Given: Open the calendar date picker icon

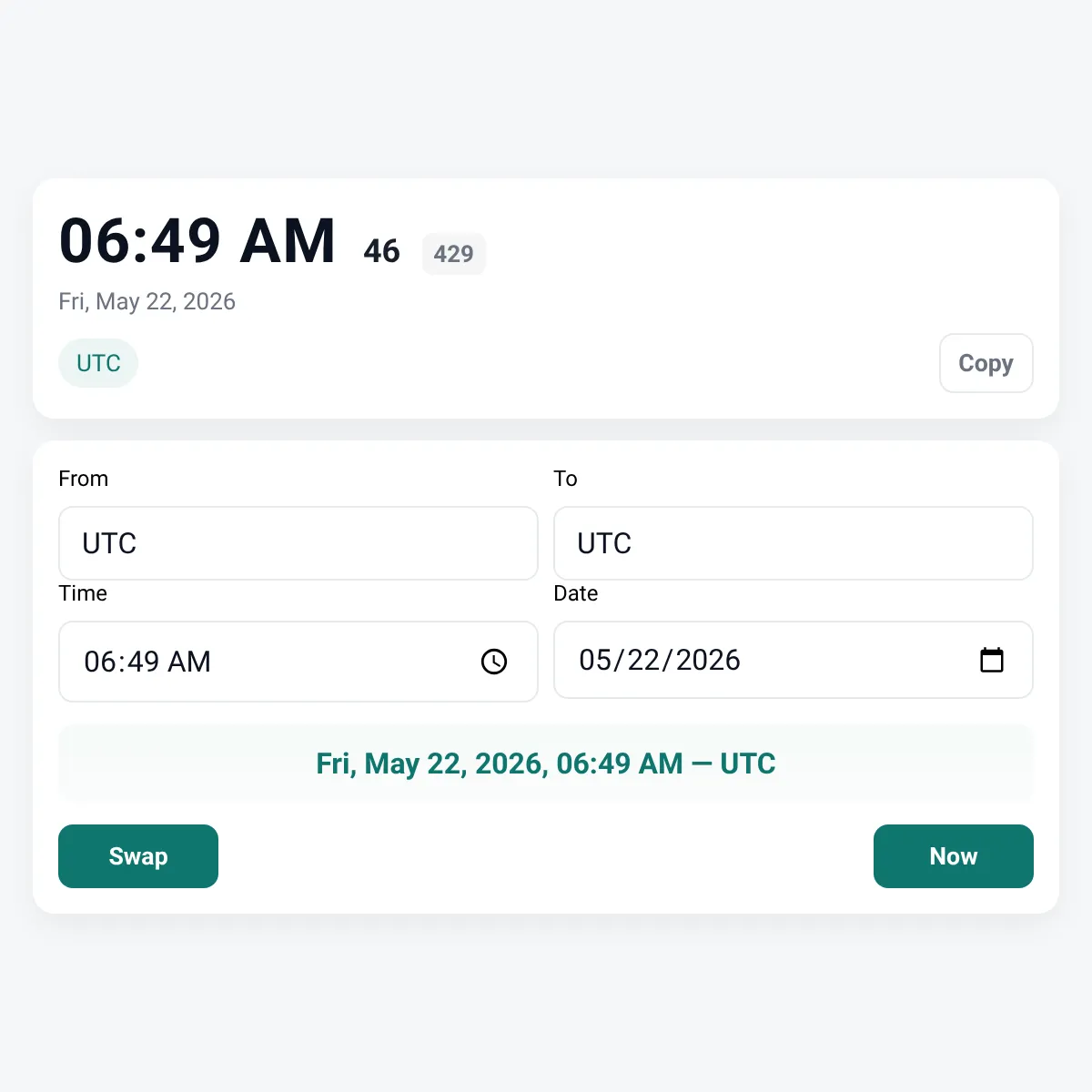Looking at the screenshot, I should click(x=992, y=660).
